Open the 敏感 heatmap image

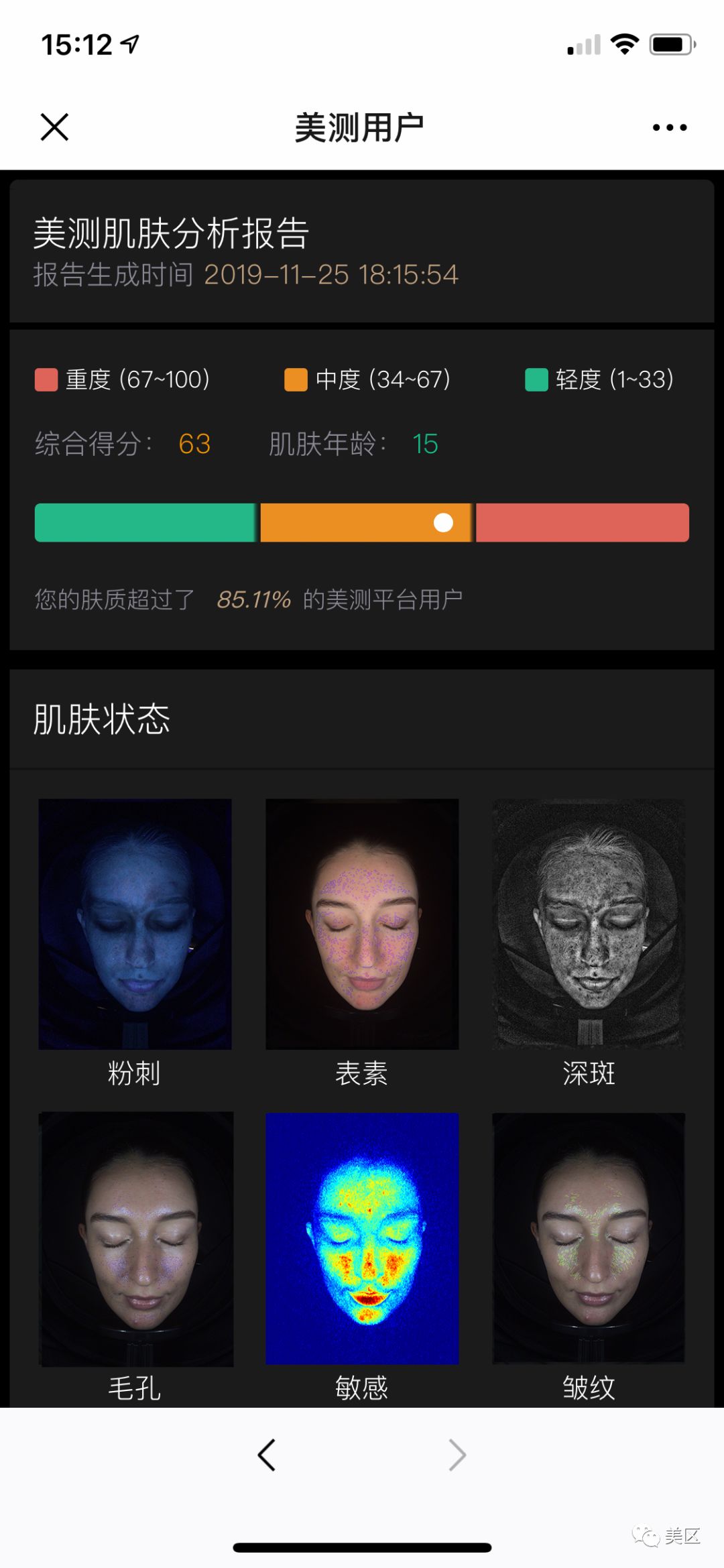tap(362, 1238)
